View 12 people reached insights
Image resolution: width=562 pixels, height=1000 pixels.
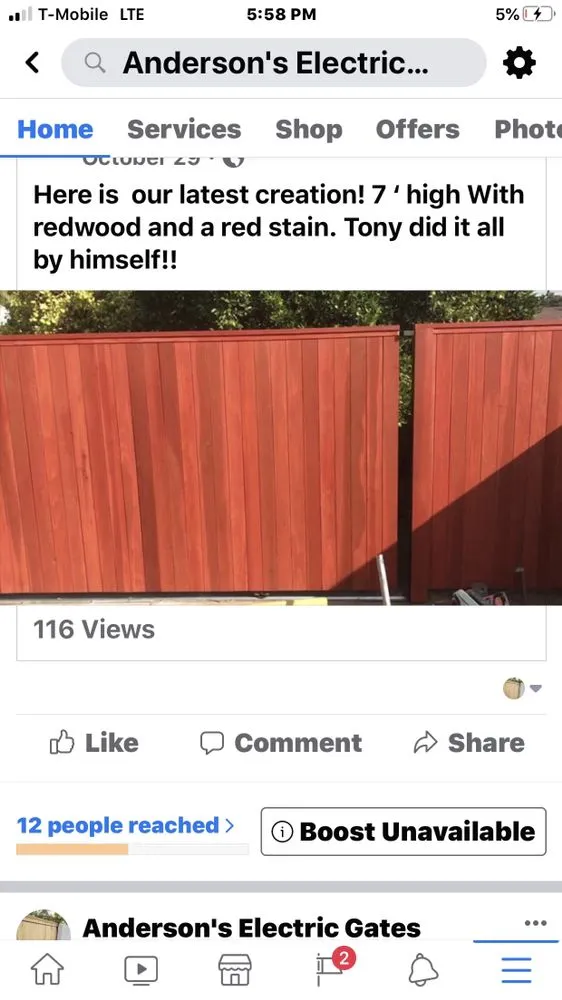[x=126, y=825]
